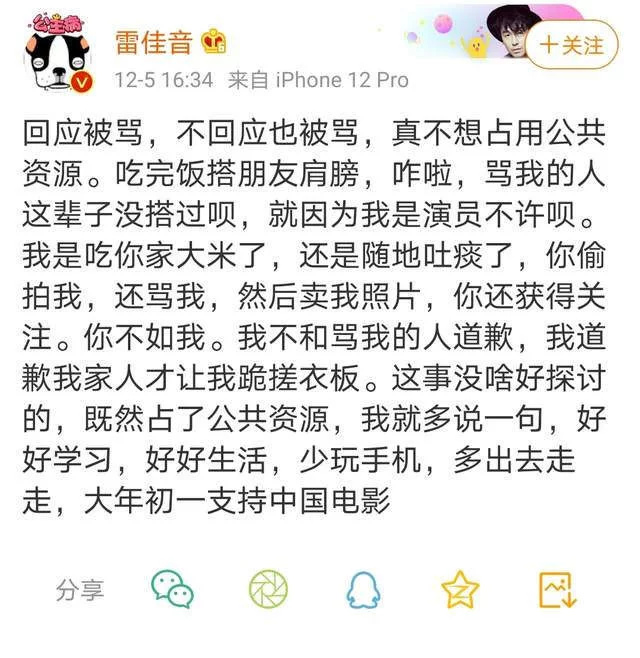The height and width of the screenshot is (658, 640).
Task: Follow 雷佳音 with the 关注 button
Action: 571,45
